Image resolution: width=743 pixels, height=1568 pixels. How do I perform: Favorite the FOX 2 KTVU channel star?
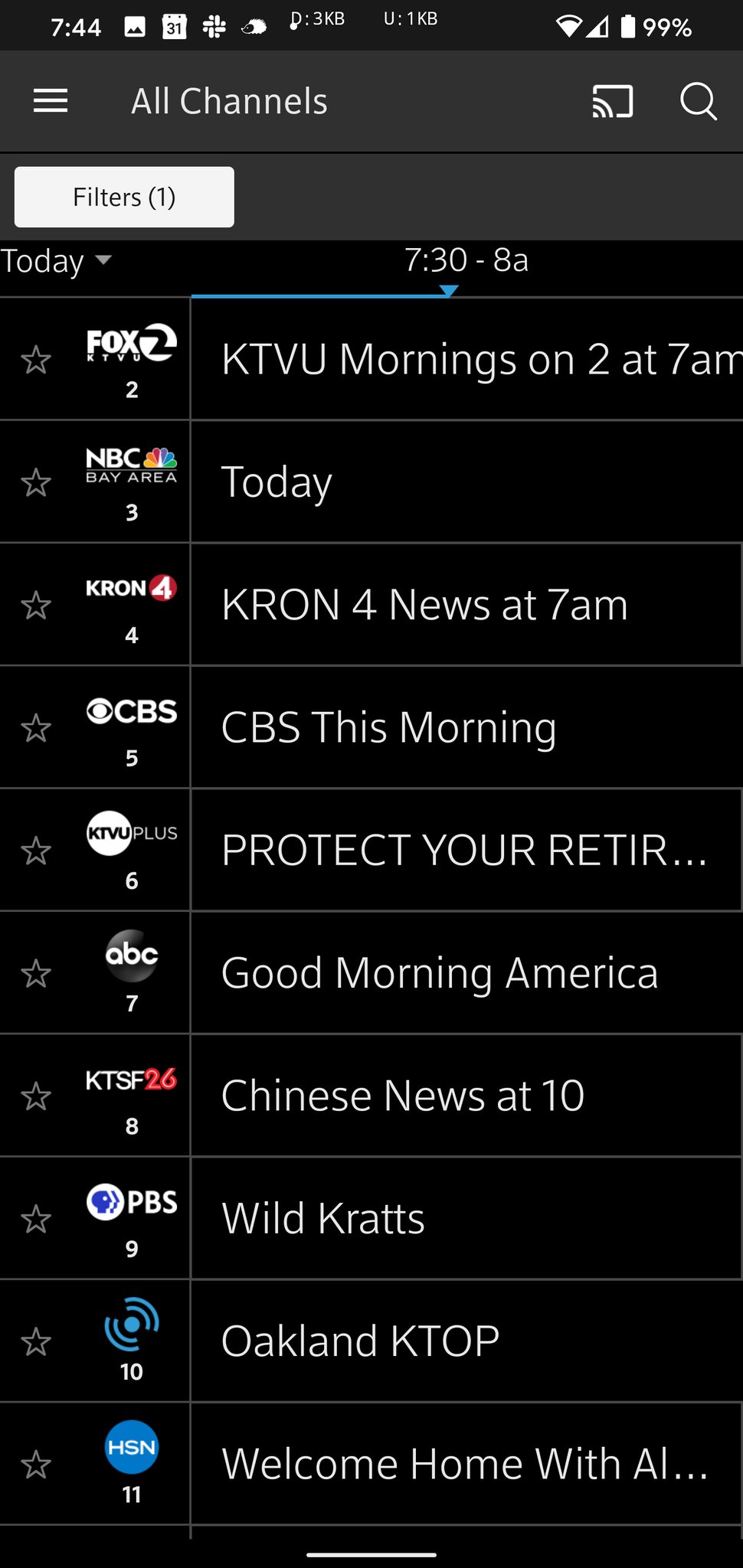(36, 359)
